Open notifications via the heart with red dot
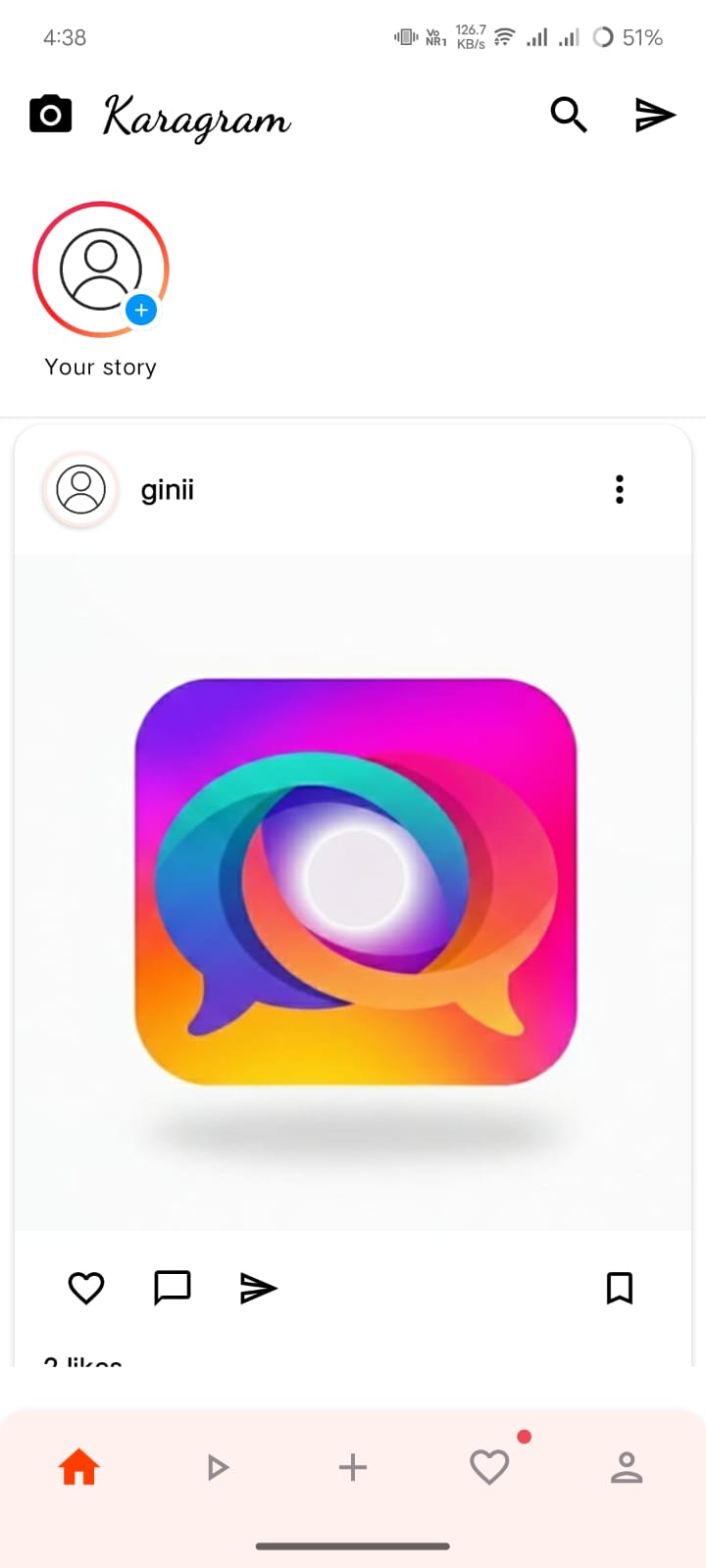Image resolution: width=706 pixels, height=1568 pixels. pos(489,1466)
